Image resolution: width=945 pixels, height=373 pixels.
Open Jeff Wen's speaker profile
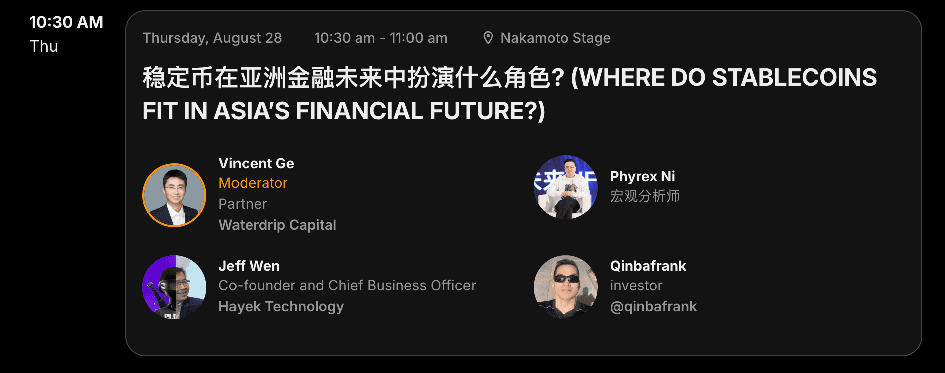click(309, 286)
